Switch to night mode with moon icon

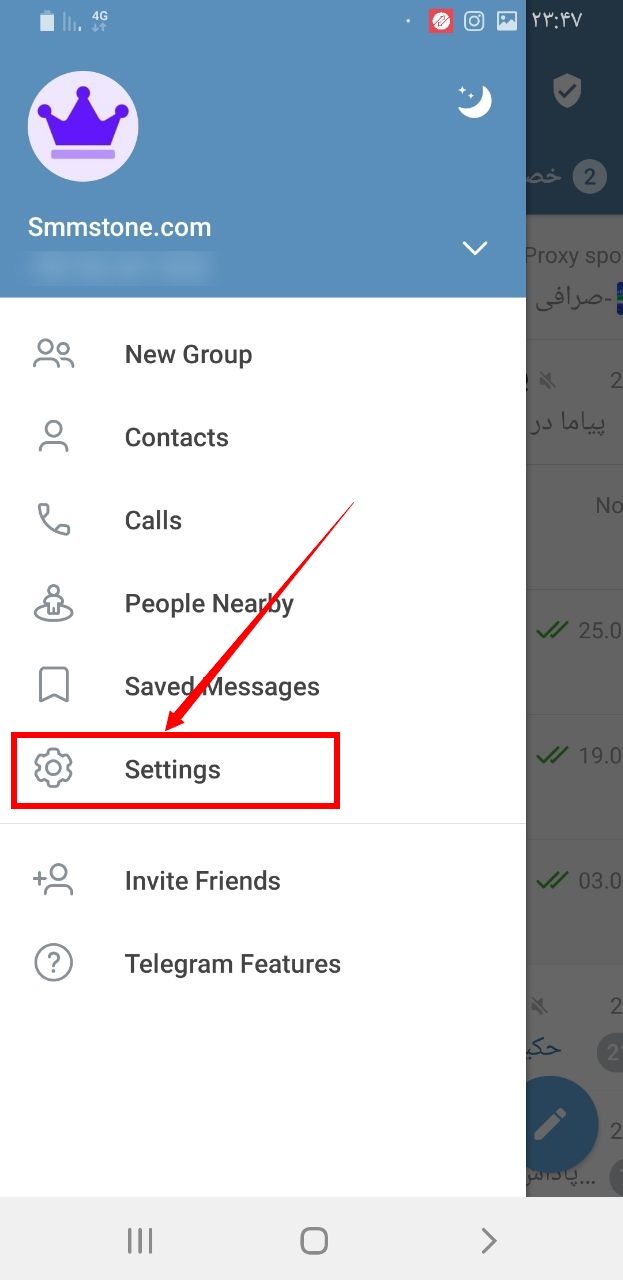[475, 100]
